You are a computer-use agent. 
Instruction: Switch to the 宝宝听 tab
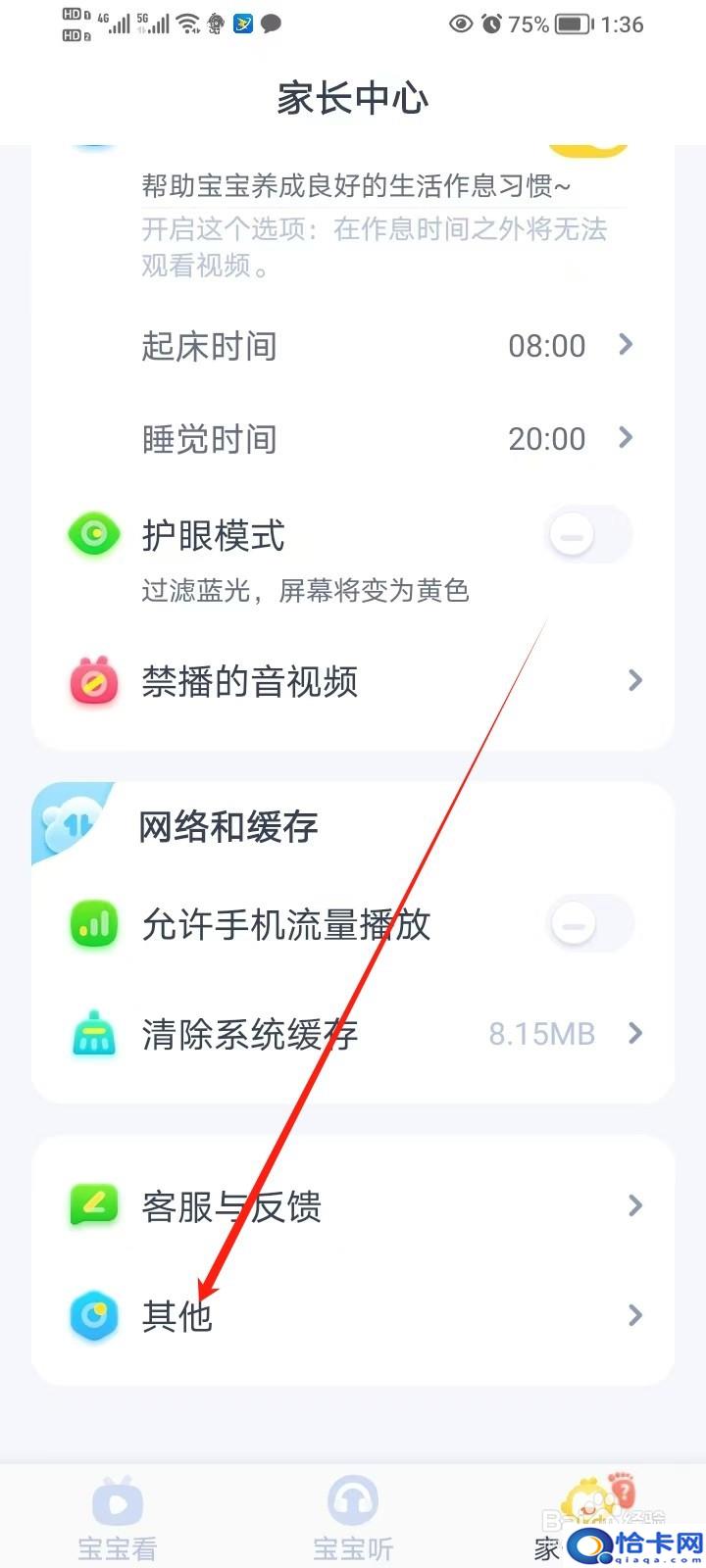coord(353,1517)
